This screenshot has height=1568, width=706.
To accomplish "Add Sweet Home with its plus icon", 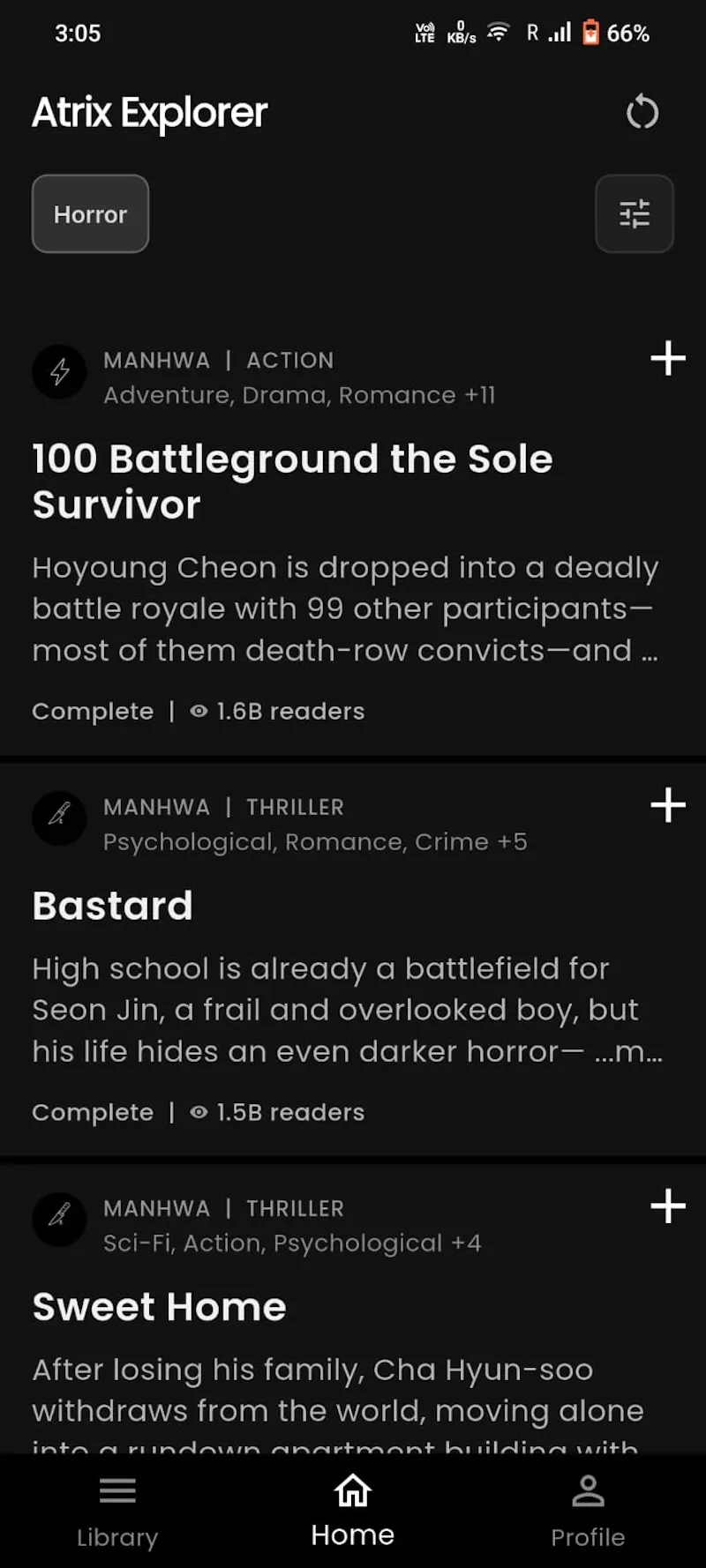I will pos(668,1206).
